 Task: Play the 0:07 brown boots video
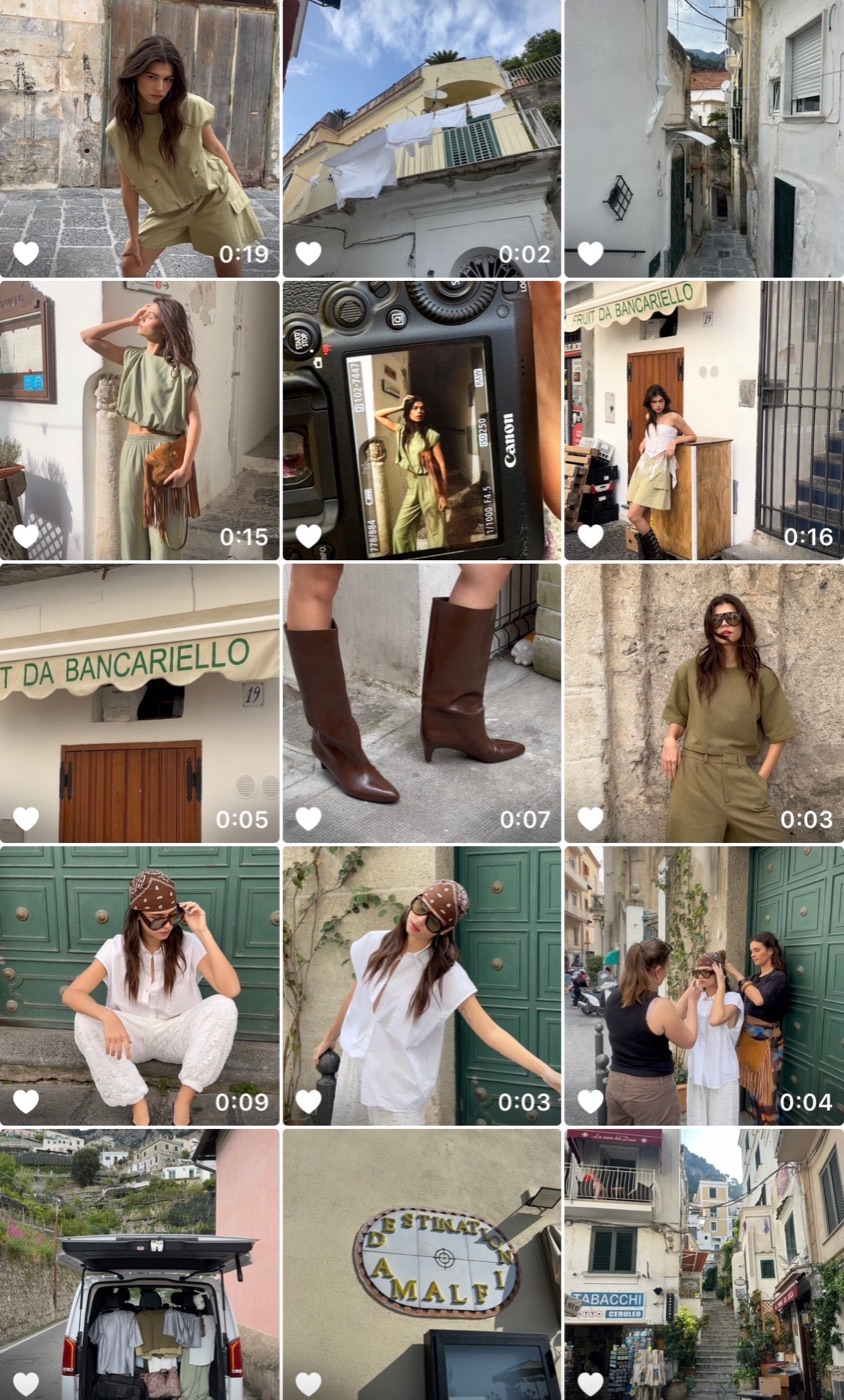(x=421, y=703)
